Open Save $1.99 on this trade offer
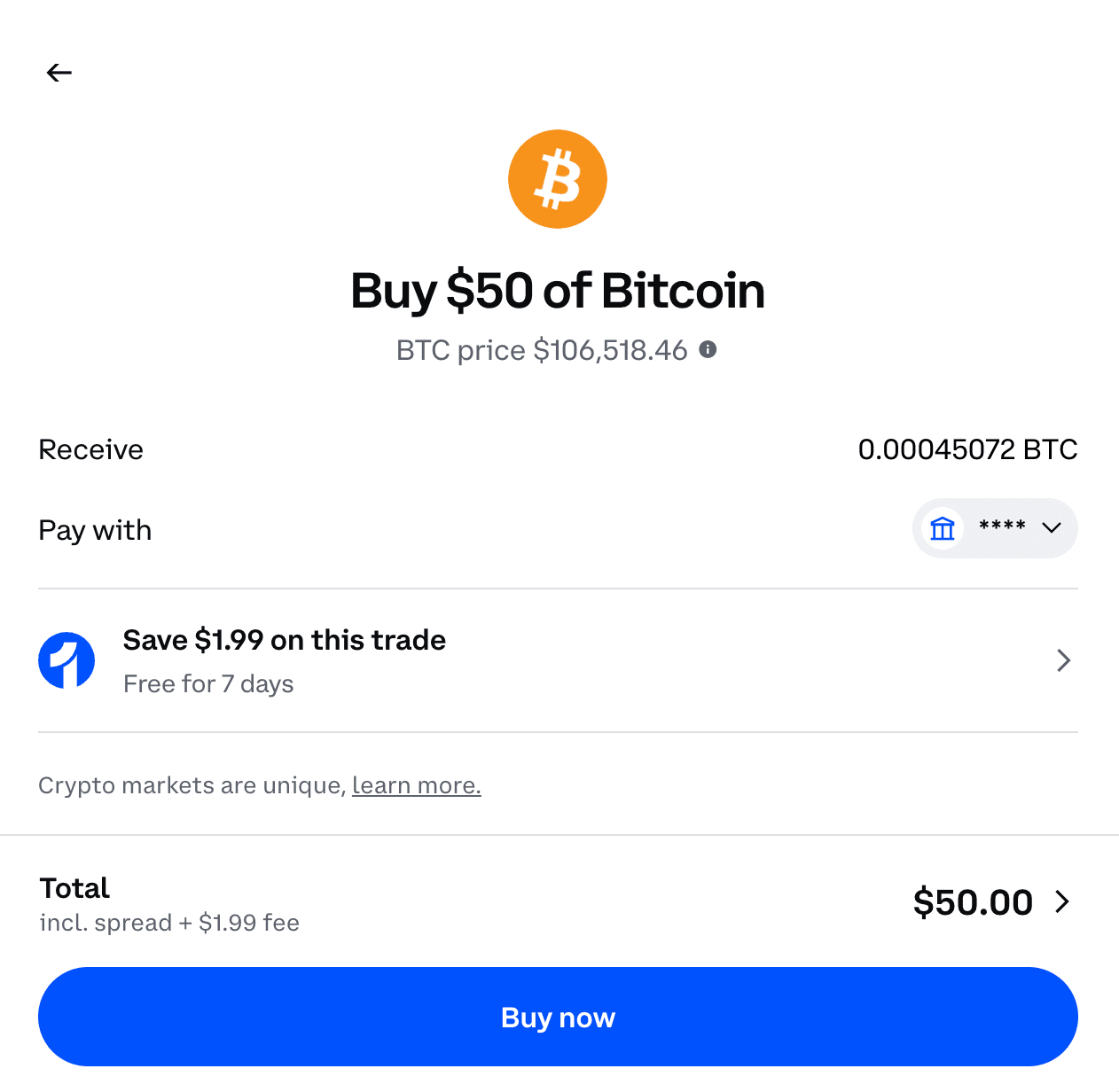1119x1092 pixels. [557, 660]
